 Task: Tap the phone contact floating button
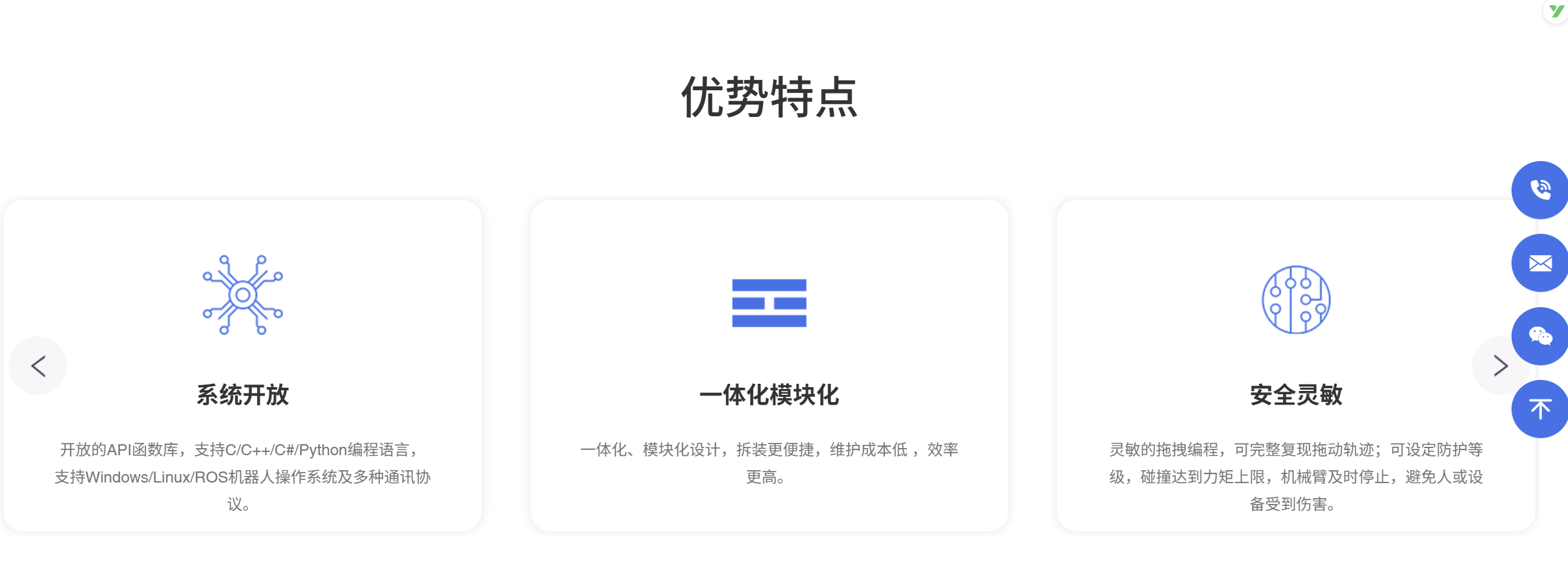[x=1540, y=190]
